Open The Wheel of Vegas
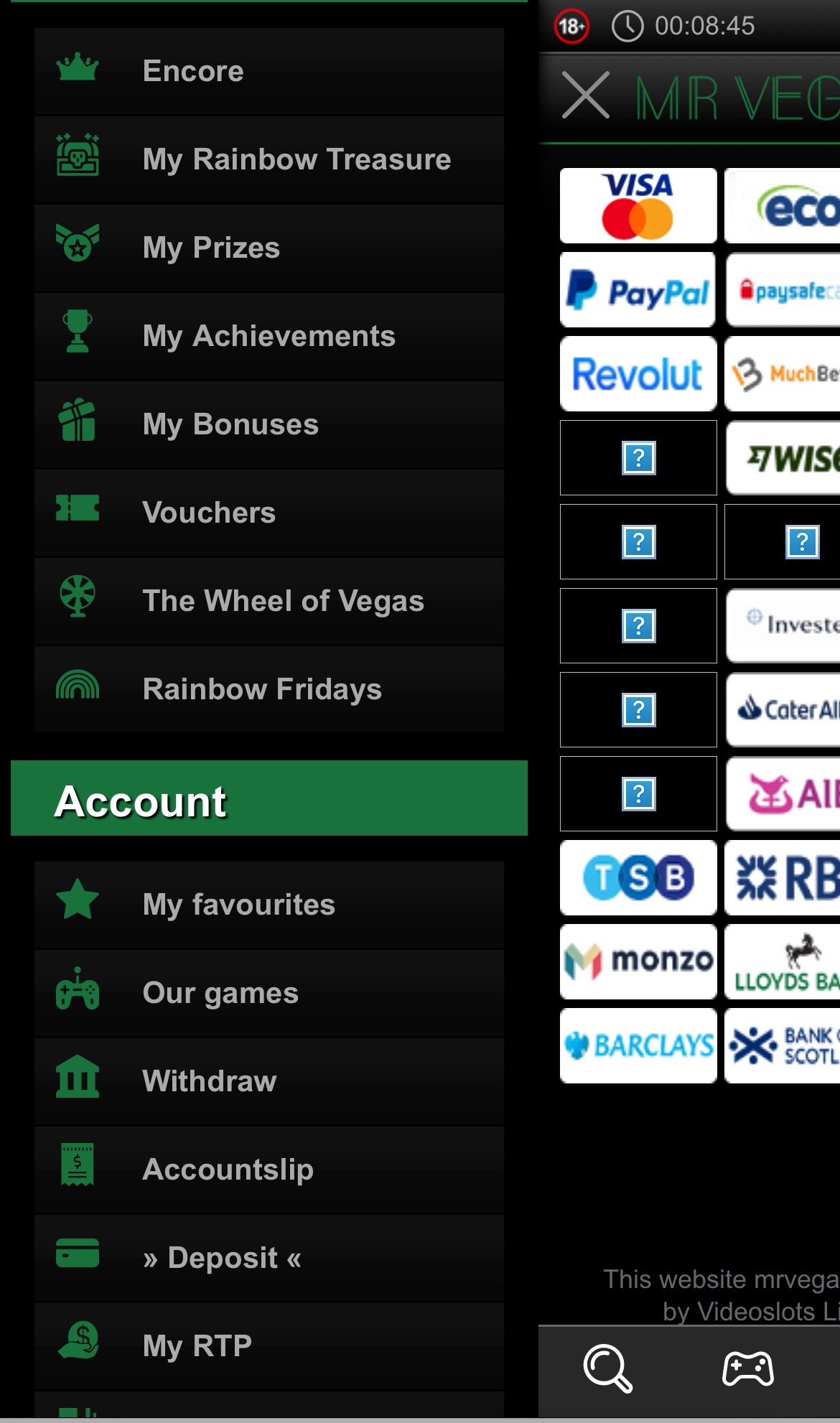Screen dimensions: 840x1423 click(x=269, y=601)
